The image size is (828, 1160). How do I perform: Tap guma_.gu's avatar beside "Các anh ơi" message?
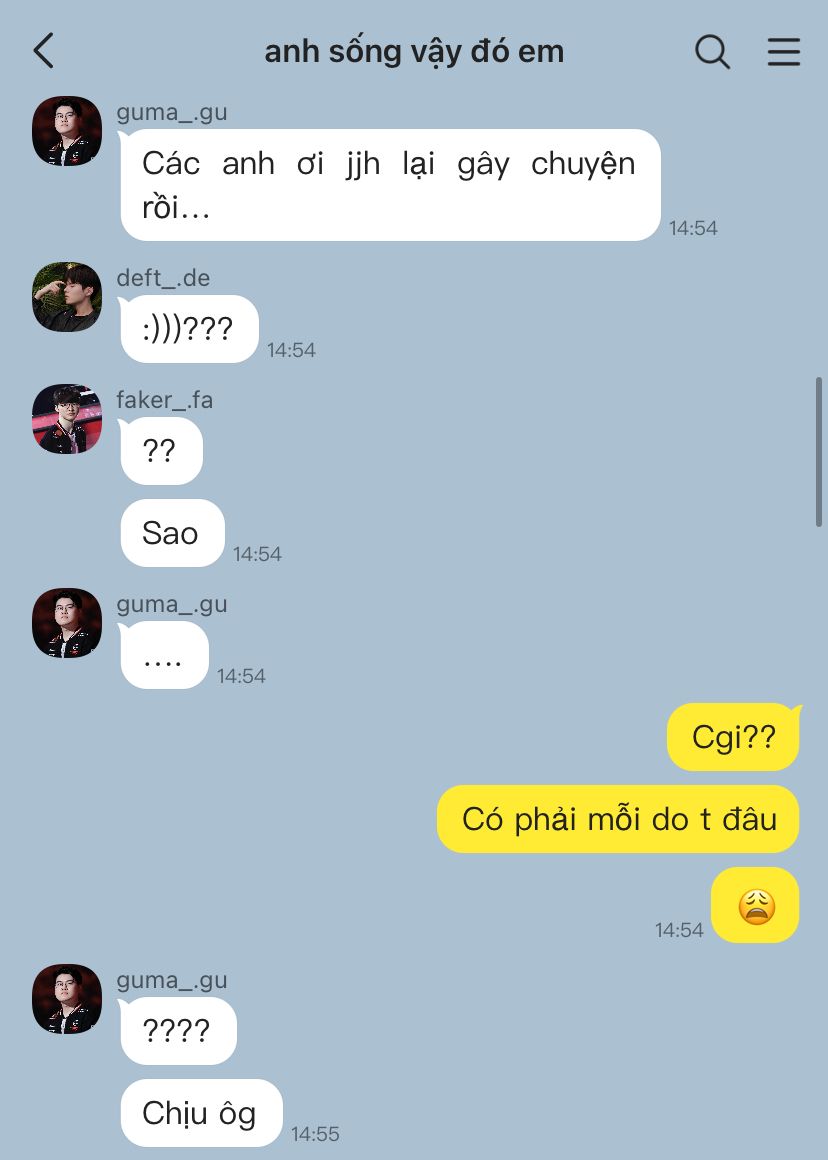coord(67,131)
